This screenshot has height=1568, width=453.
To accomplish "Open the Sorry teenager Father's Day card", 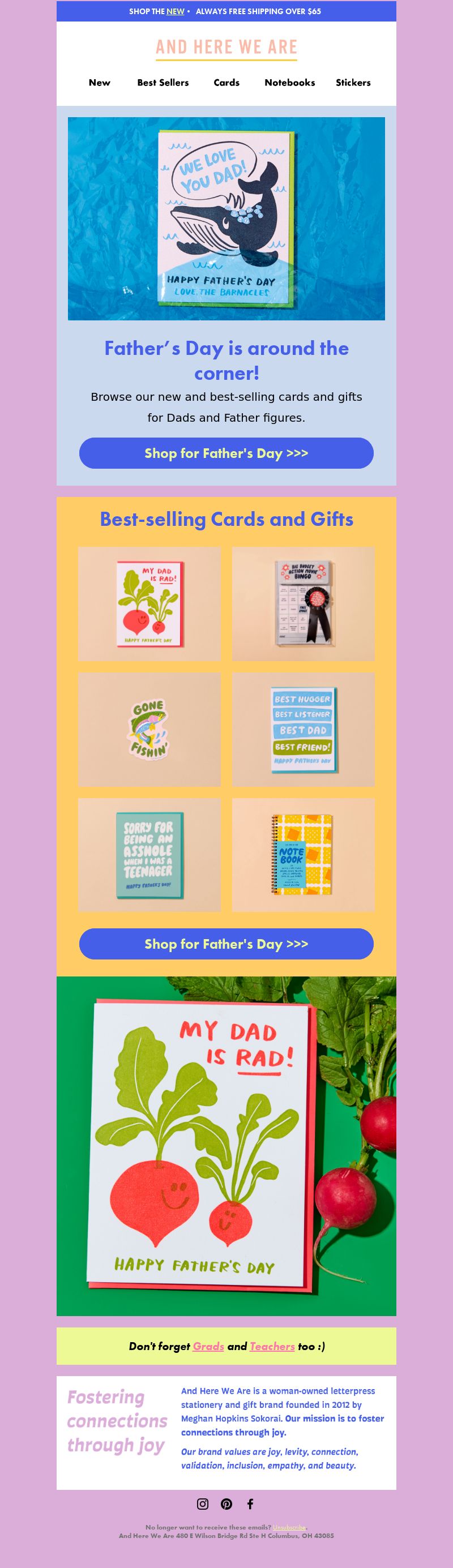I will click(x=149, y=855).
